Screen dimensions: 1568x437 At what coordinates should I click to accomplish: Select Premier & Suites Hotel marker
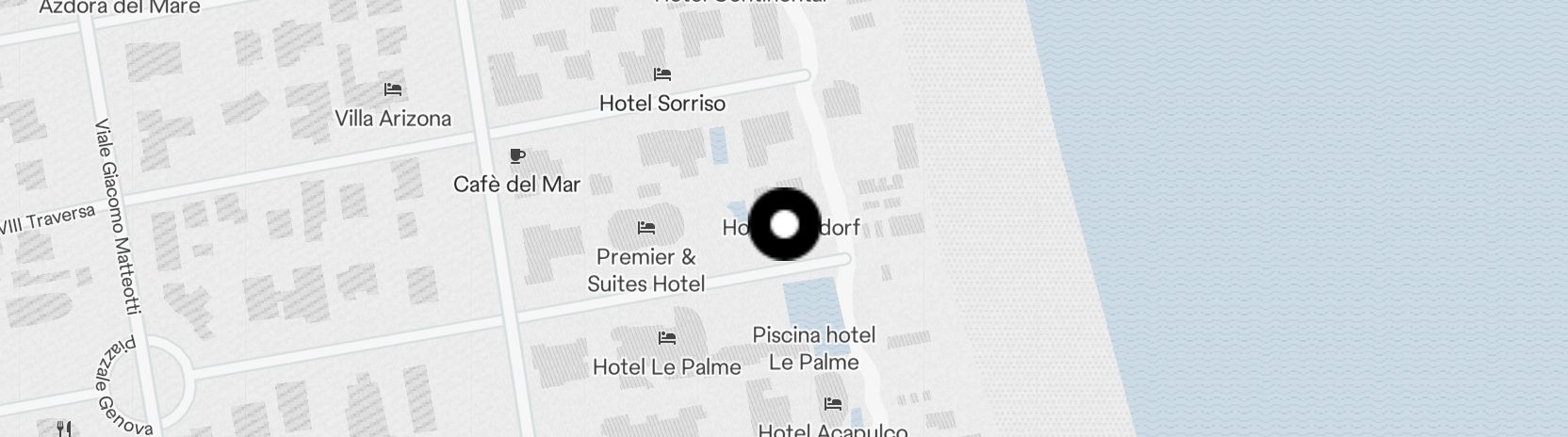tap(645, 229)
